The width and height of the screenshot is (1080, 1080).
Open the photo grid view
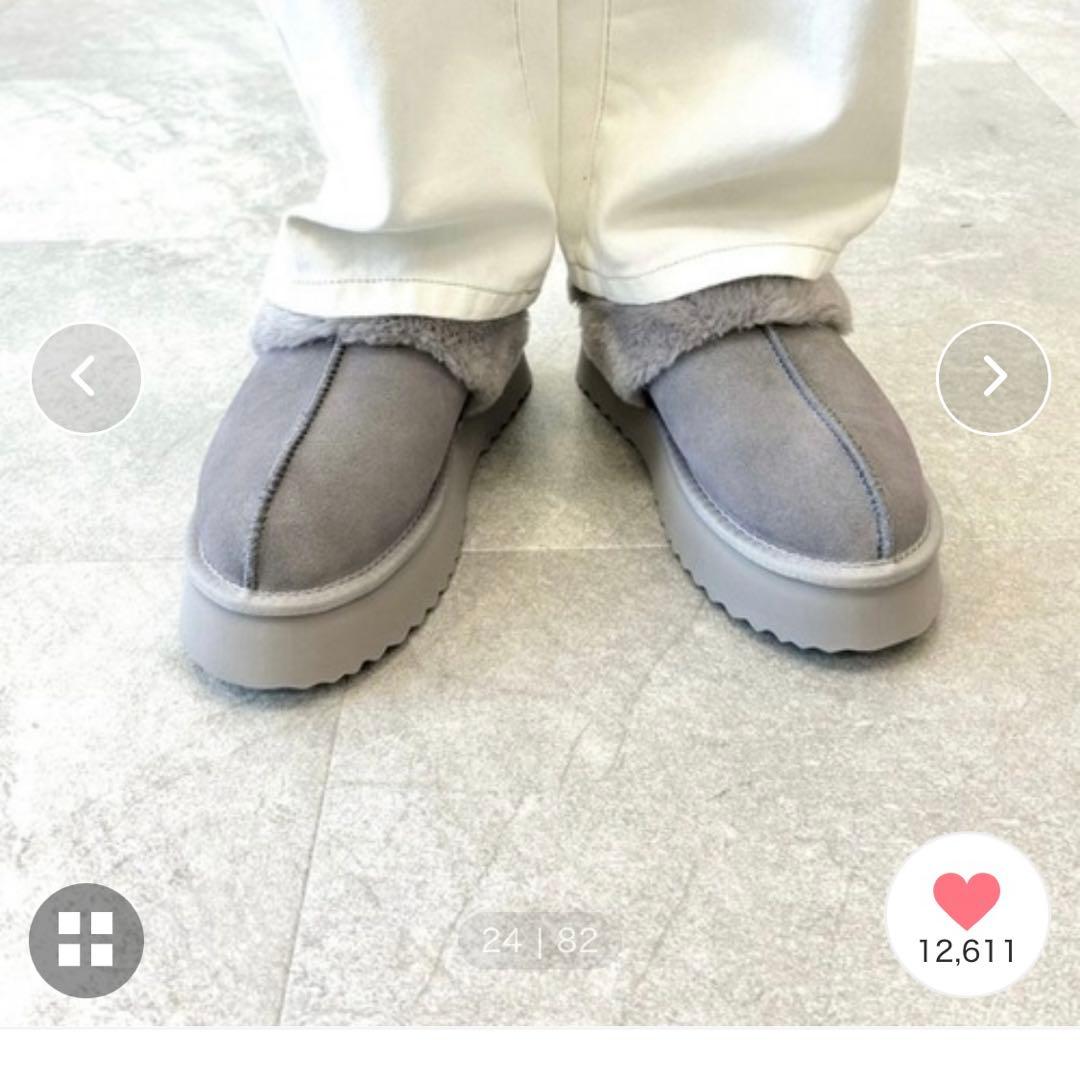(x=86, y=940)
